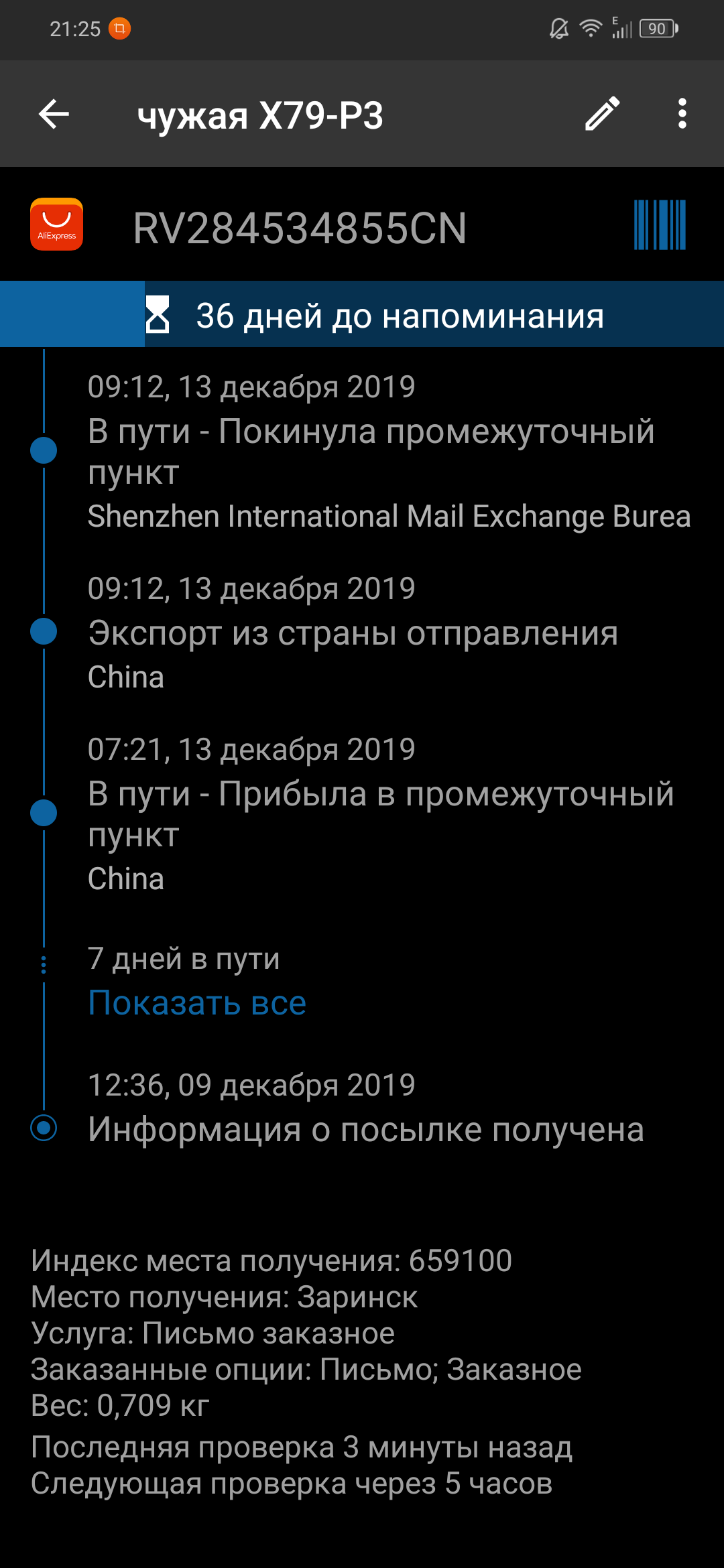Go back using the arrow
This screenshot has width=724, height=1568.
54,114
